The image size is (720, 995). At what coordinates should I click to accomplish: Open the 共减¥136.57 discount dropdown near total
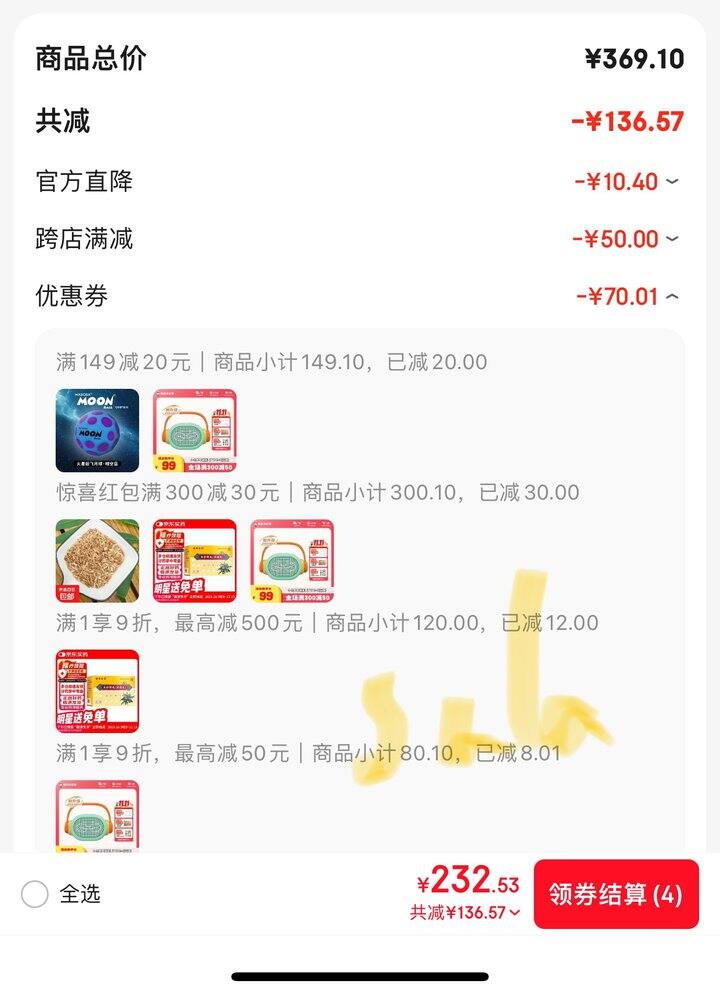[x=465, y=912]
